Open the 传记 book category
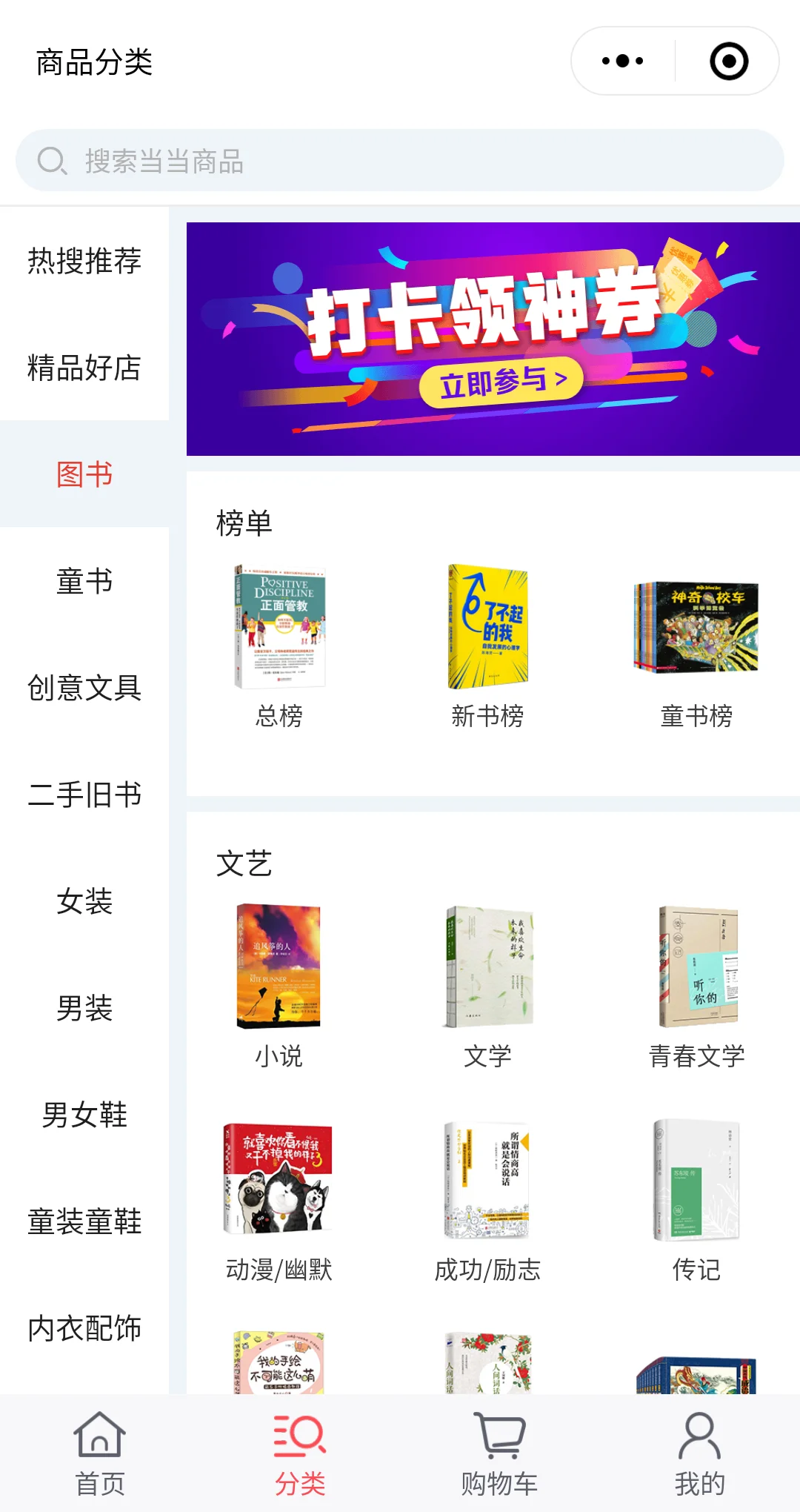This screenshot has width=800, height=1512. coord(696,1199)
